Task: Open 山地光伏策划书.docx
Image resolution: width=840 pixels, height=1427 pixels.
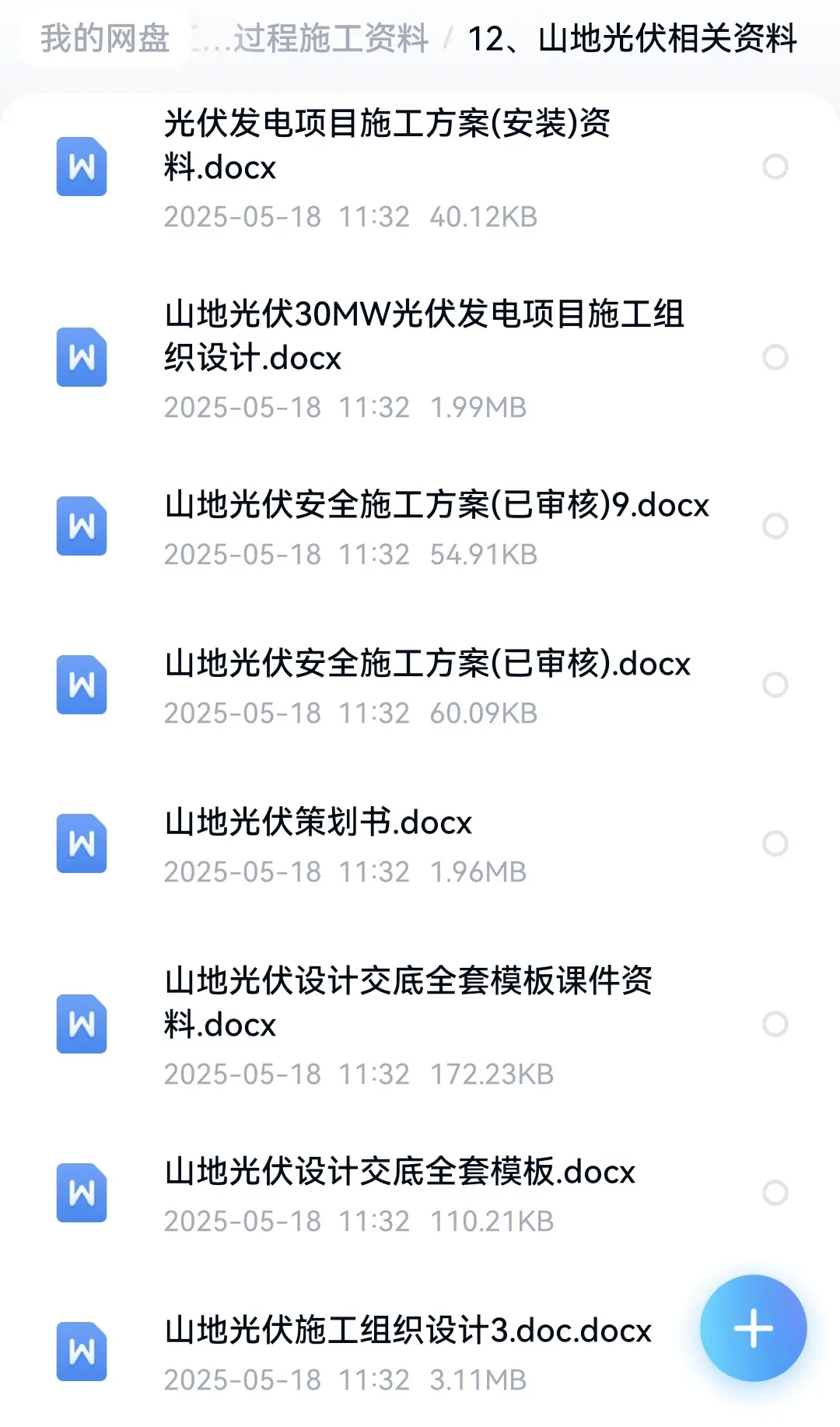Action: click(420, 844)
